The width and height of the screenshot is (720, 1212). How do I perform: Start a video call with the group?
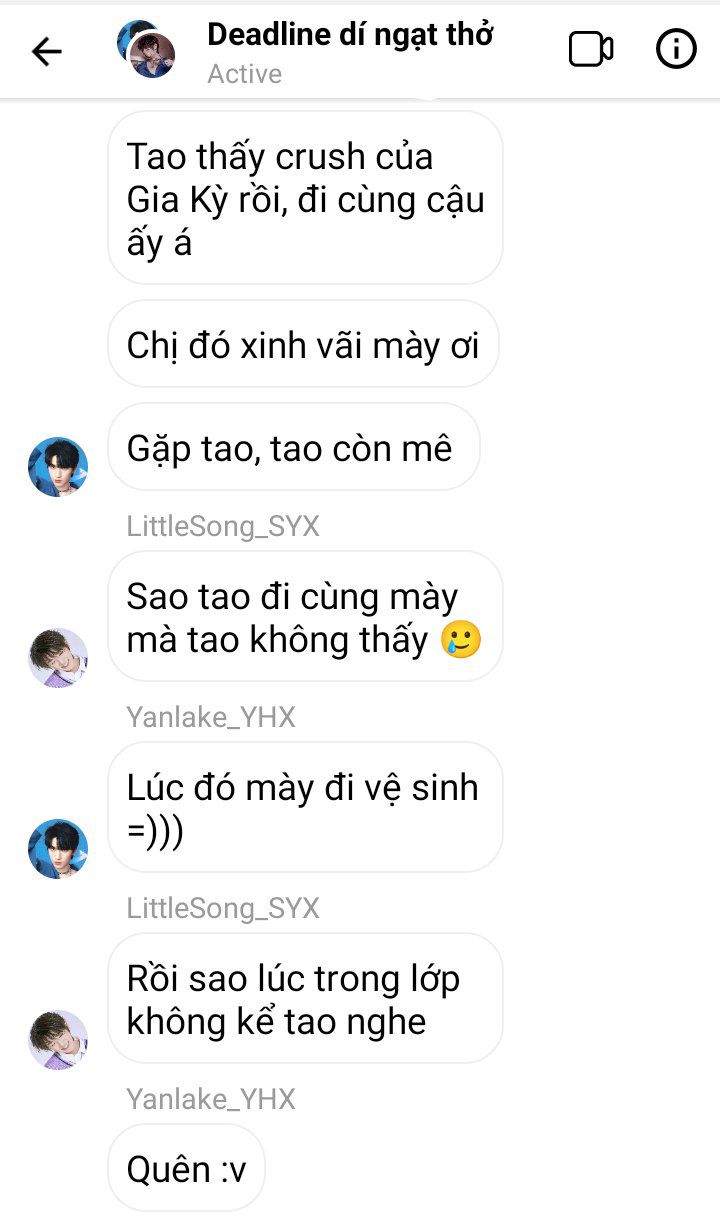tap(591, 50)
